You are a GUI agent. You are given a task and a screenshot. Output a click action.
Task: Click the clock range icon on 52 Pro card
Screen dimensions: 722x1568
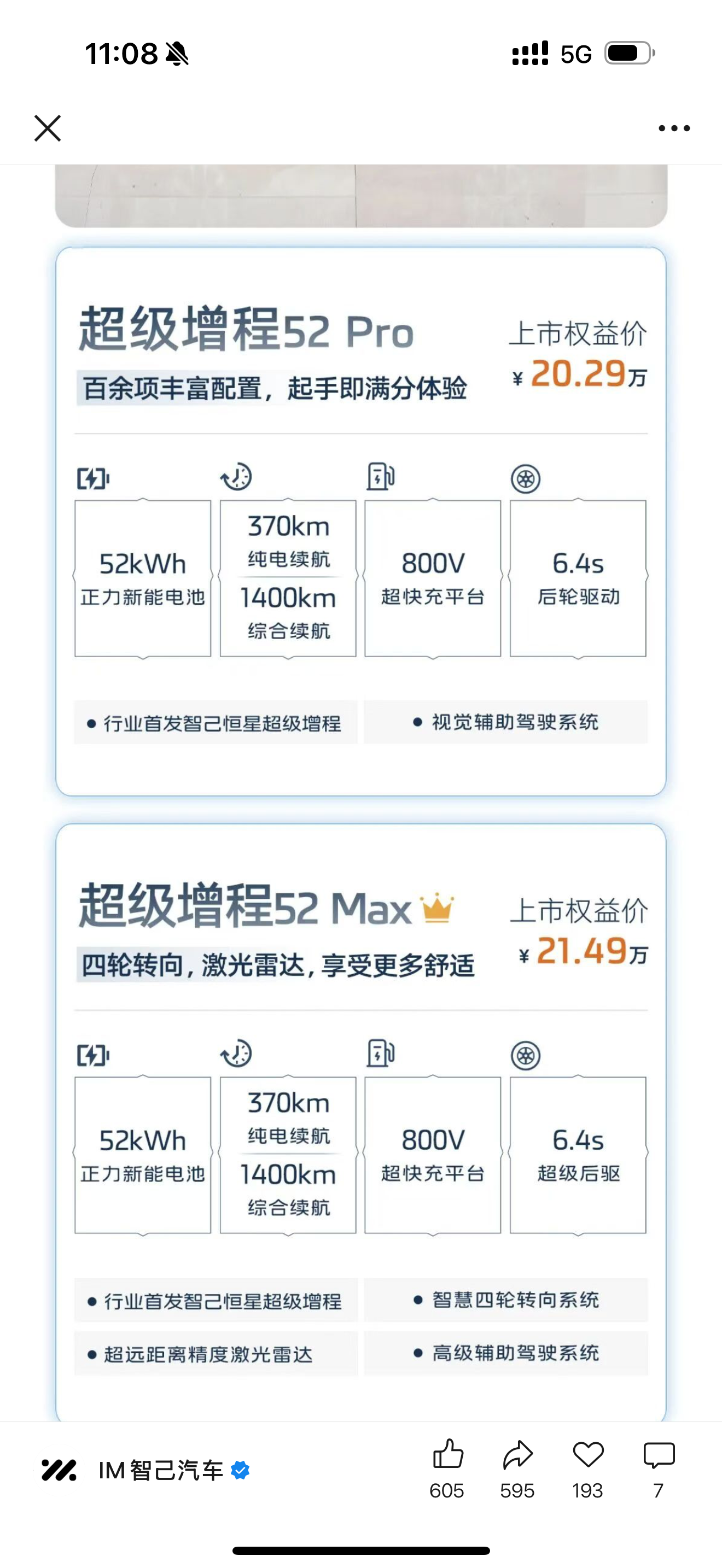[237, 478]
